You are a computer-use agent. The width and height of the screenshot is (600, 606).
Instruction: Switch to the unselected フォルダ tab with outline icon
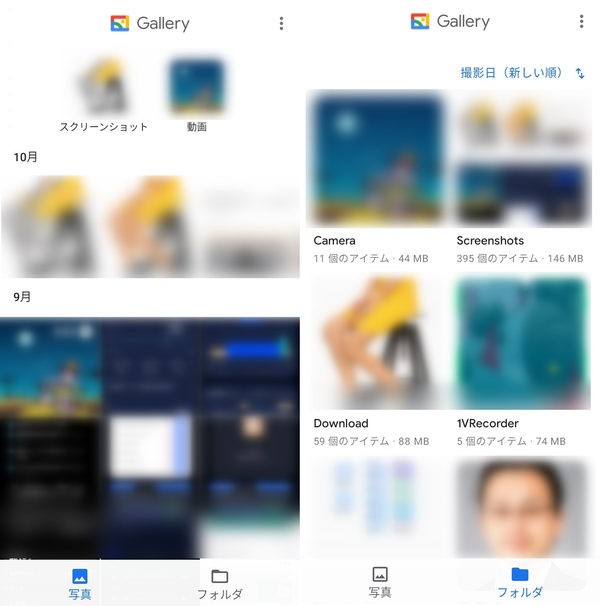(x=220, y=584)
